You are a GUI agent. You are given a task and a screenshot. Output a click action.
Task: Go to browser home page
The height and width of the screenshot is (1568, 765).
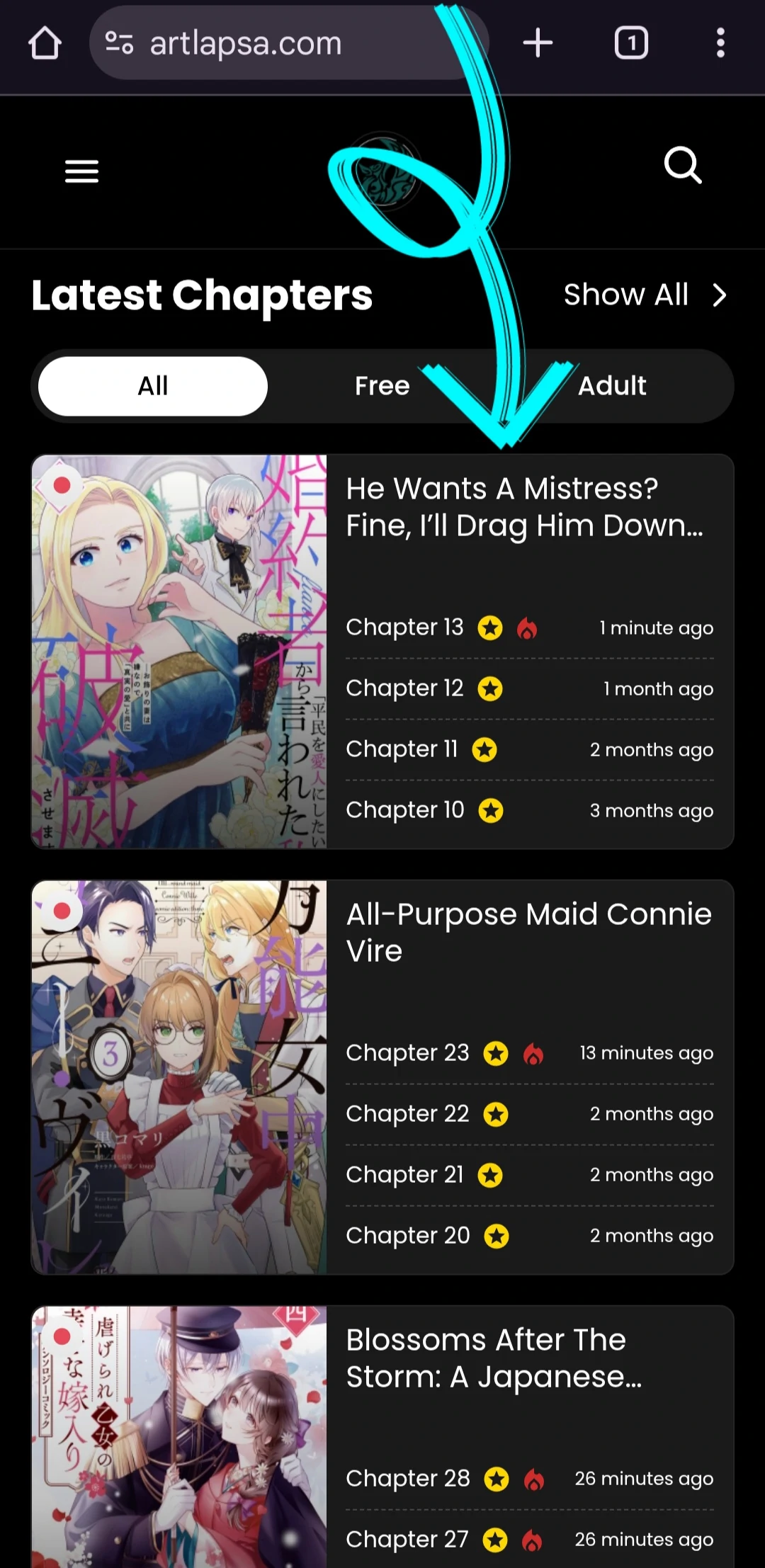[x=45, y=43]
